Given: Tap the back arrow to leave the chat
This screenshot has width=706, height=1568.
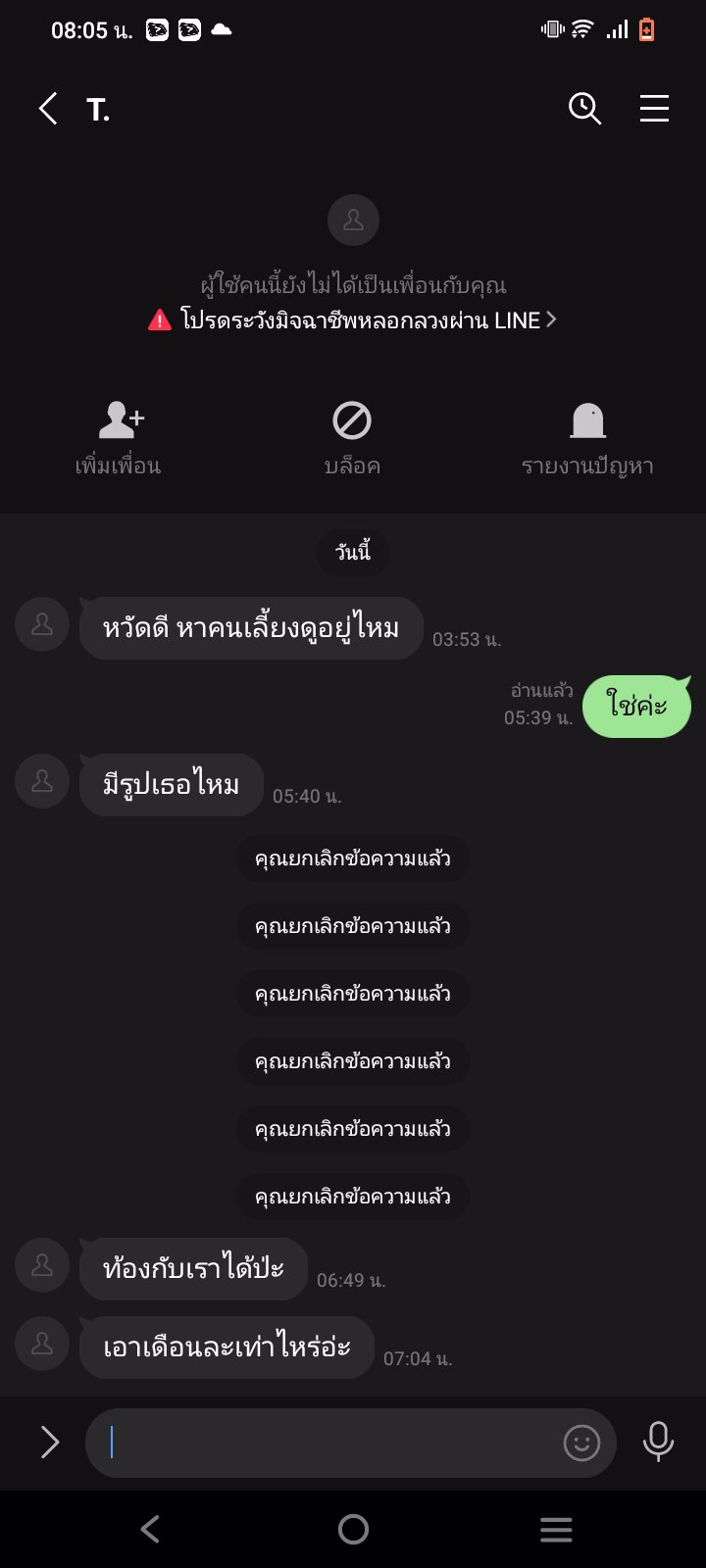Looking at the screenshot, I should click(47, 109).
